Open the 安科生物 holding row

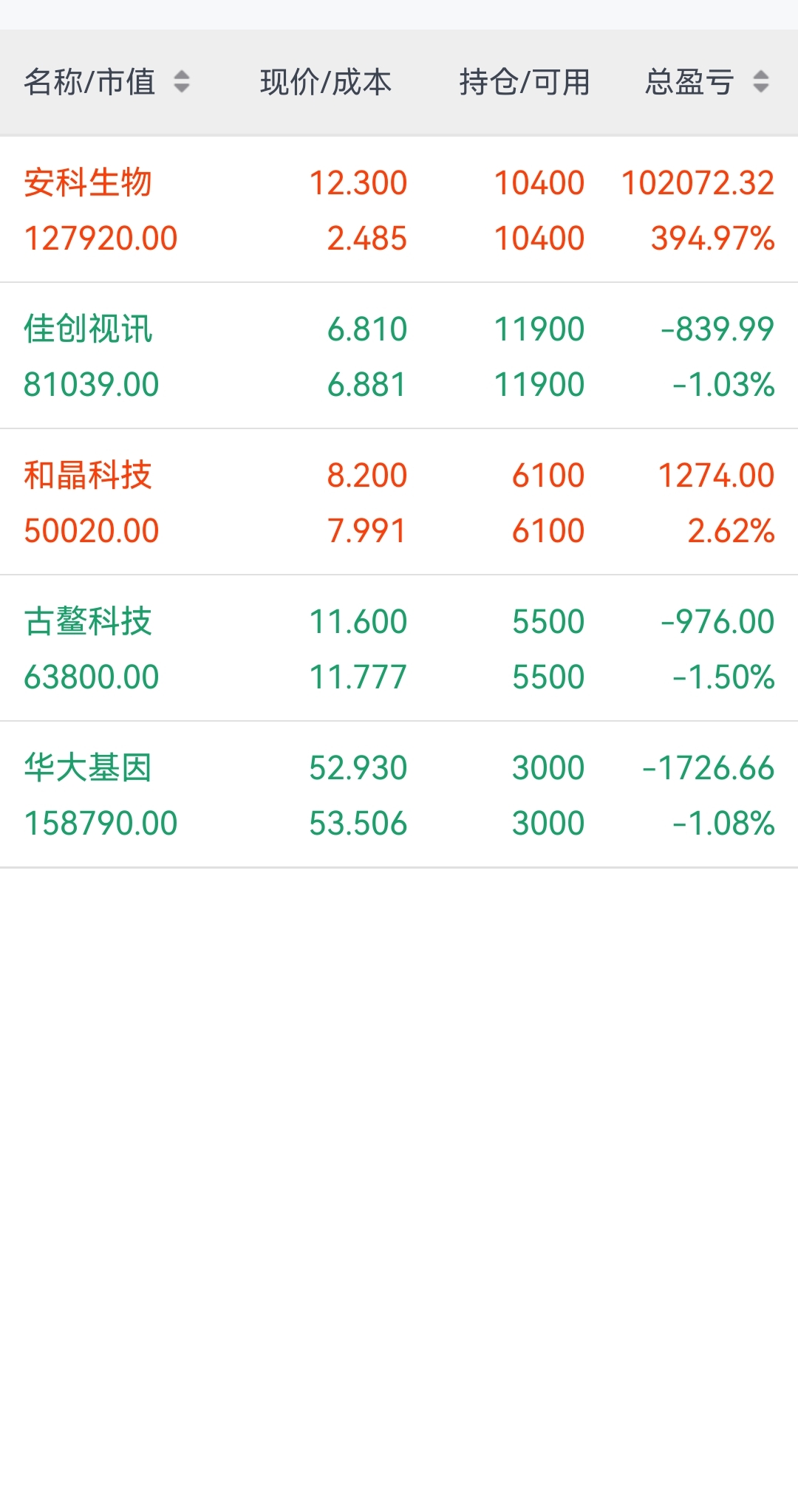pyautogui.click(x=399, y=210)
